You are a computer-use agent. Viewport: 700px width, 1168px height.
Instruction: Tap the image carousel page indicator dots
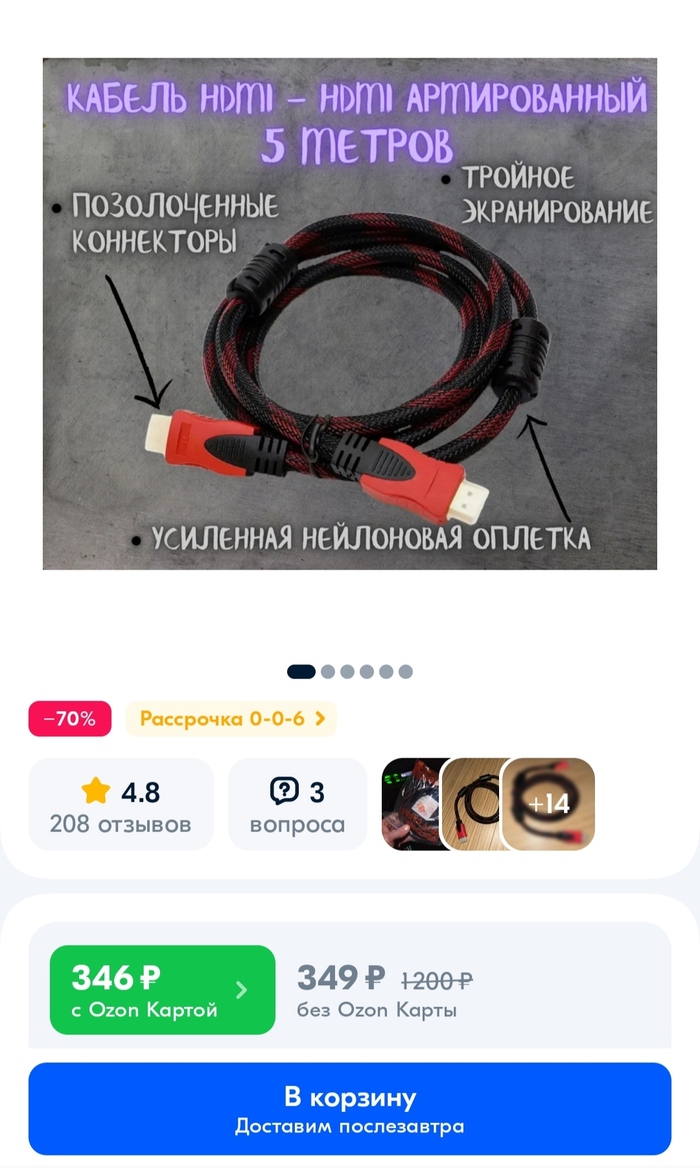(349, 672)
